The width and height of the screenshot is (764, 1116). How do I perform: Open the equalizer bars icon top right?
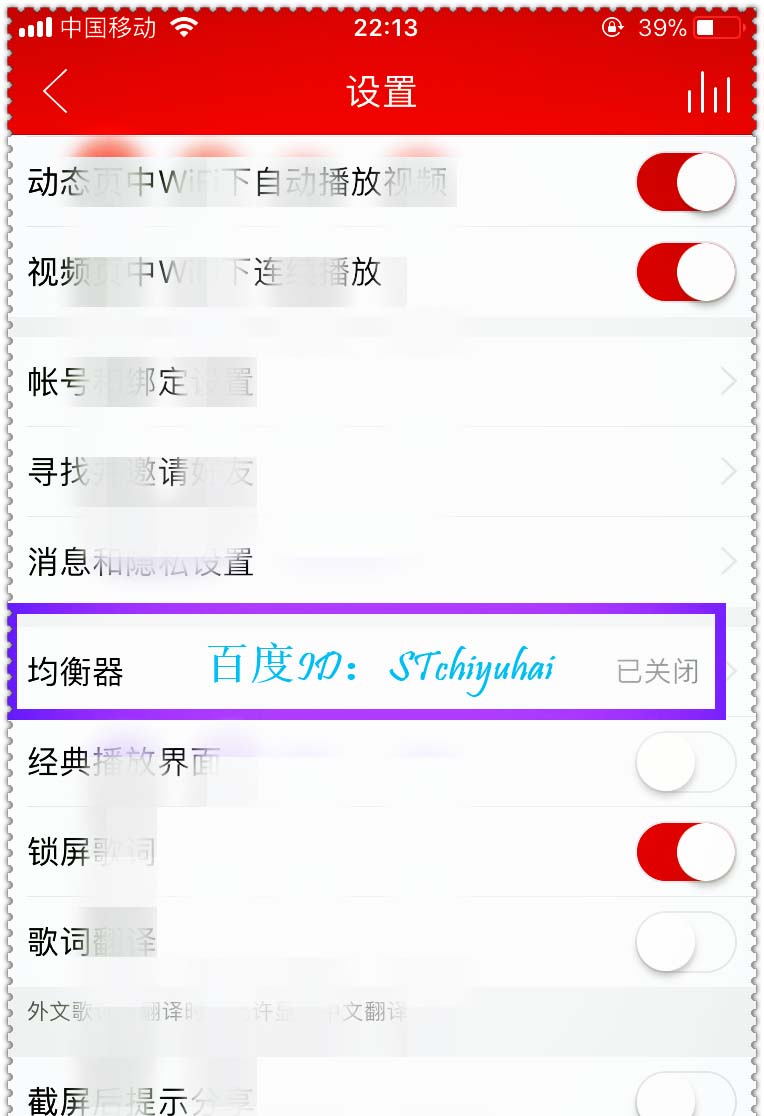click(708, 91)
